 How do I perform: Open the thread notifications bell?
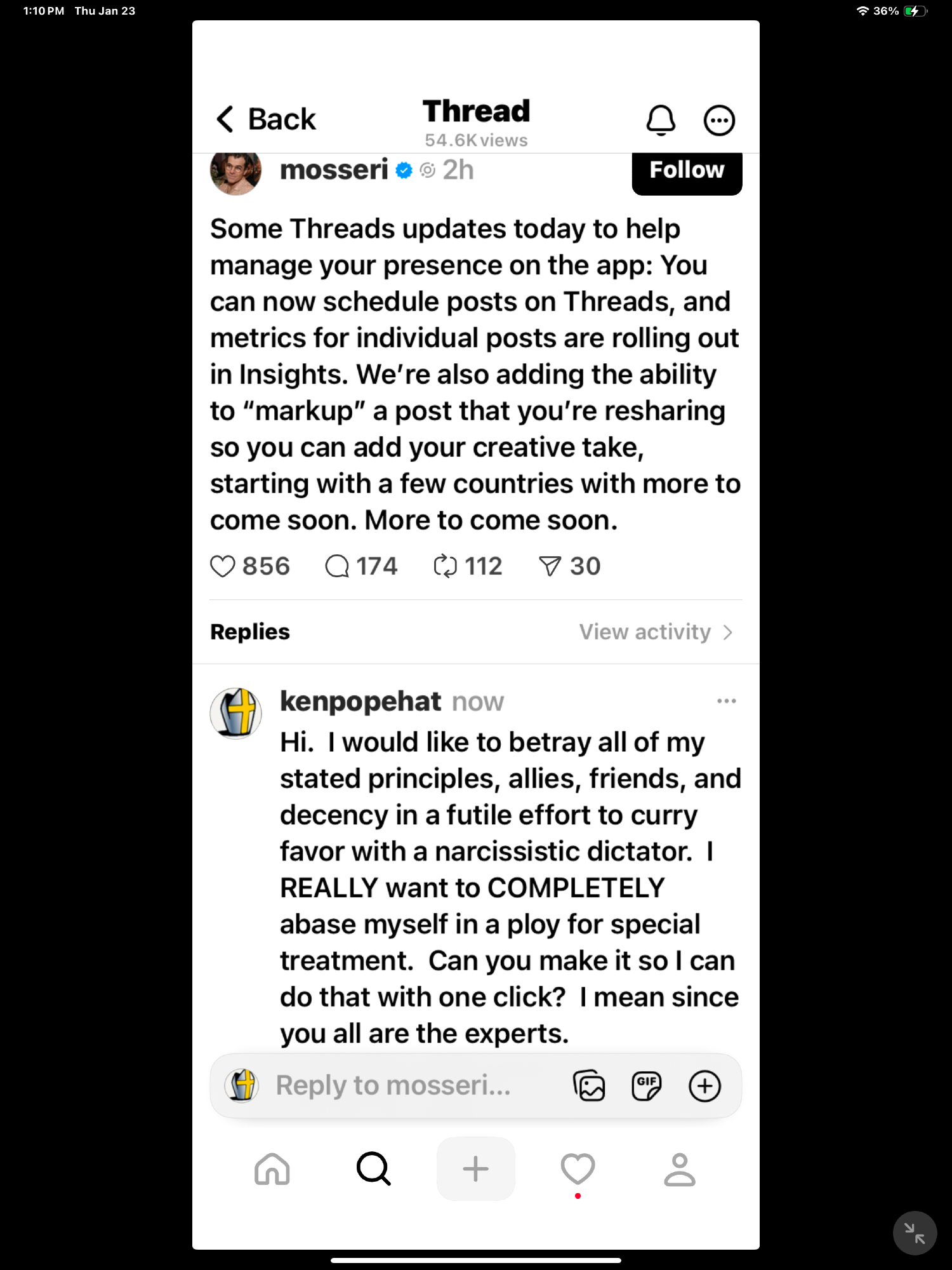click(660, 120)
